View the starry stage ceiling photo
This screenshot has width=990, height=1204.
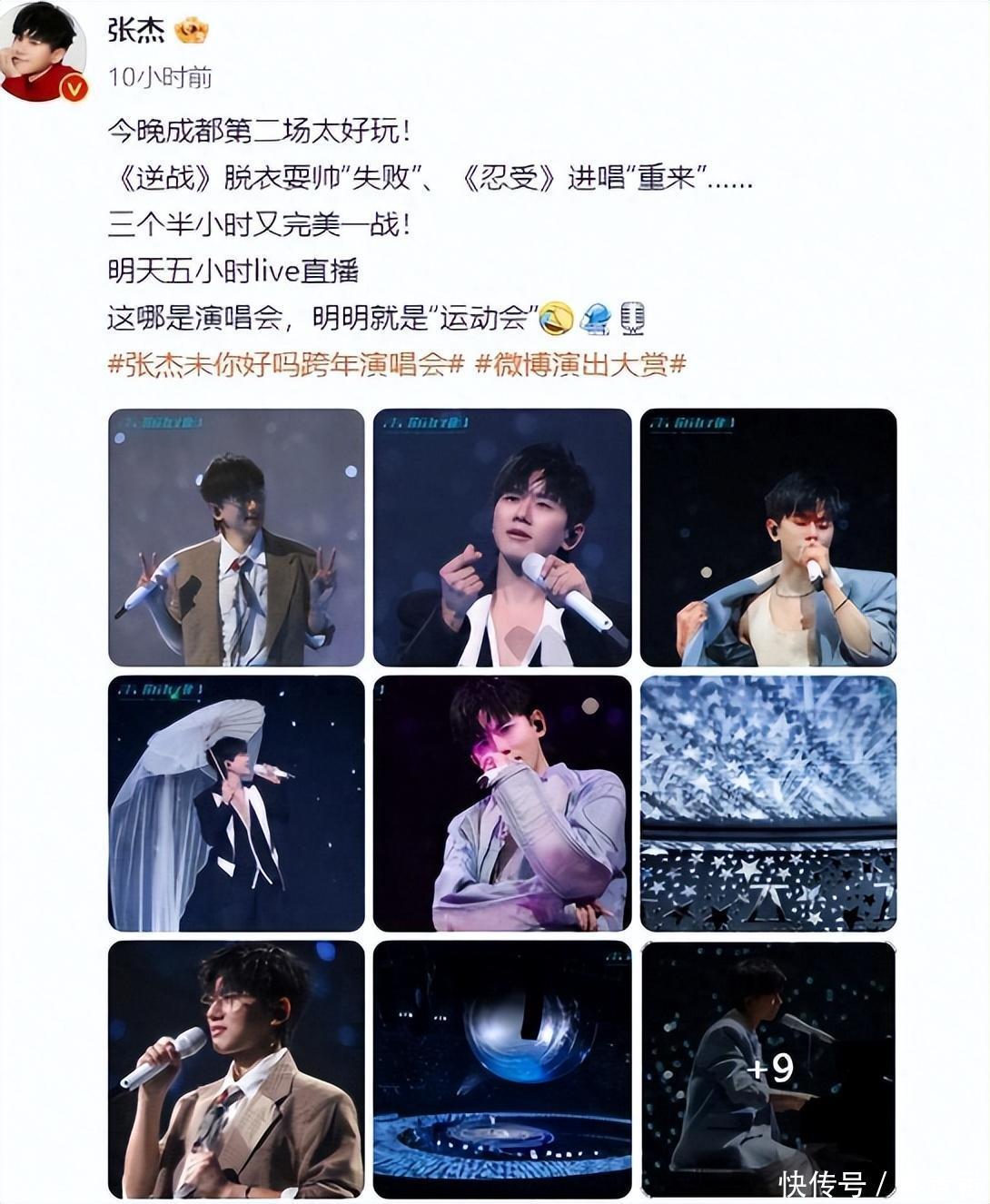(x=768, y=803)
